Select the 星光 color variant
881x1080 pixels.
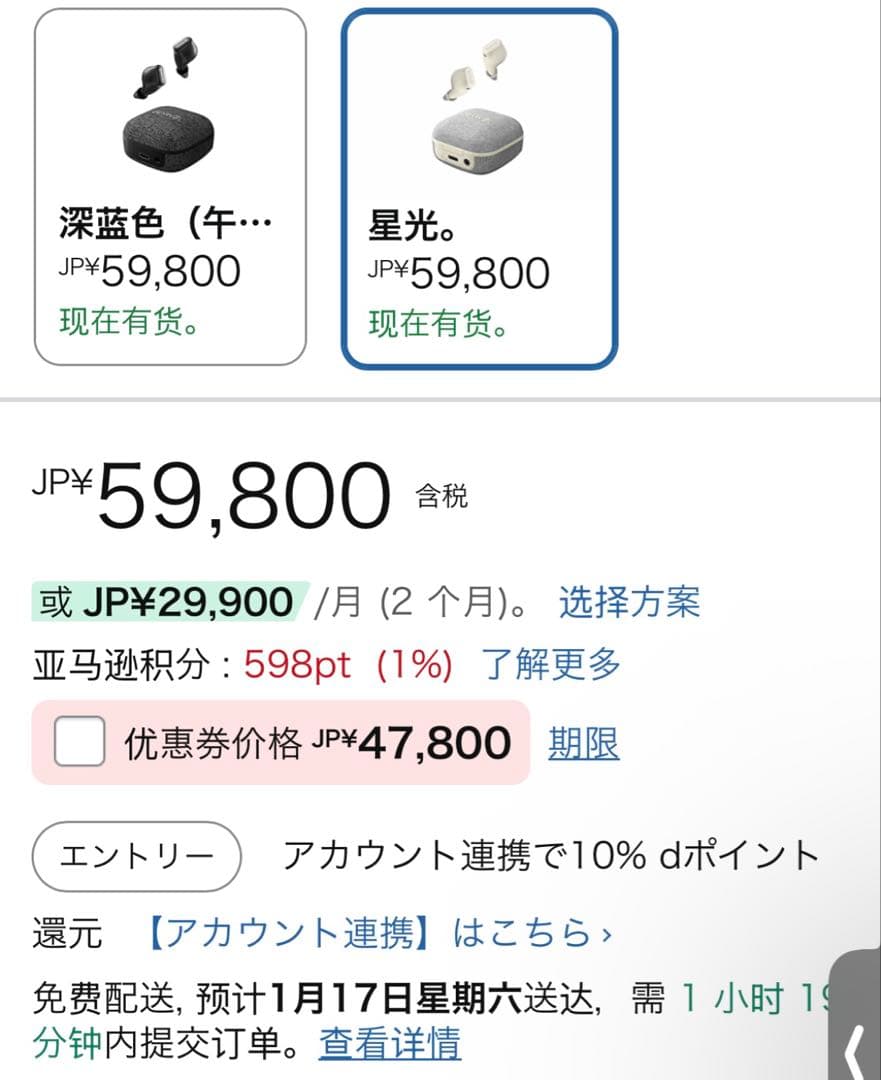pyautogui.click(x=480, y=185)
